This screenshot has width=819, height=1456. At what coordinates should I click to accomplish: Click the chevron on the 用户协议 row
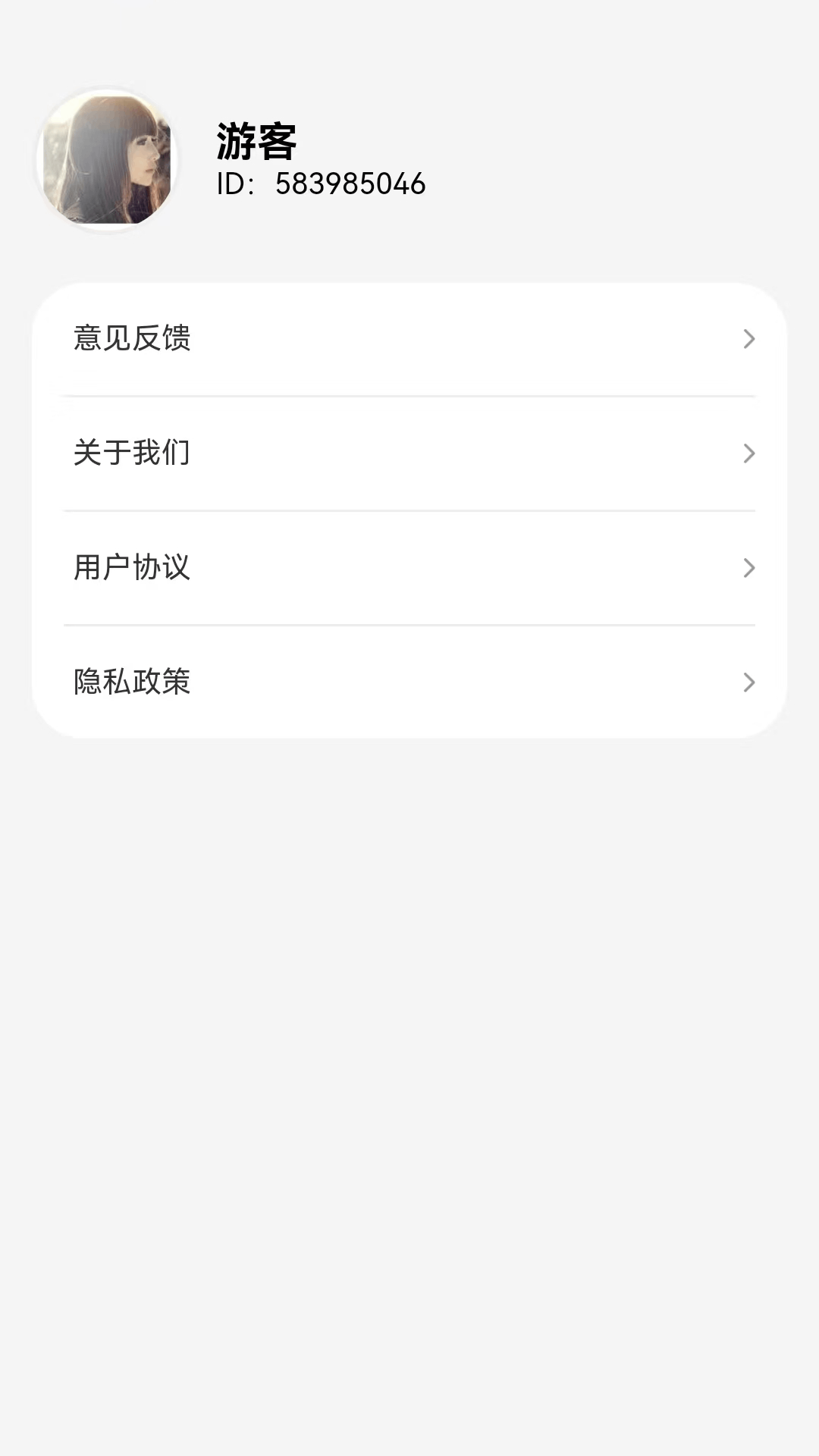[749, 568]
